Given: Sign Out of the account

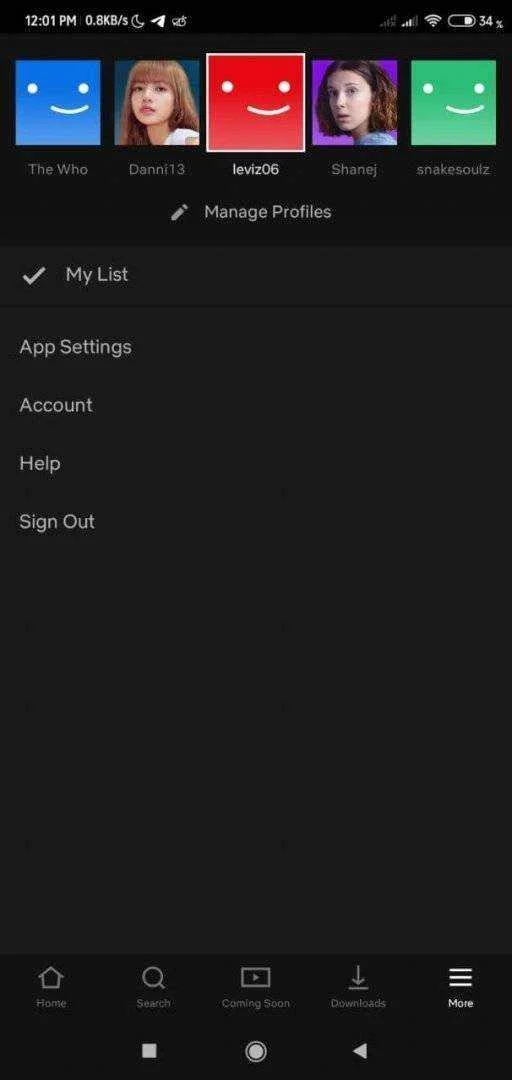Looking at the screenshot, I should (x=57, y=522).
